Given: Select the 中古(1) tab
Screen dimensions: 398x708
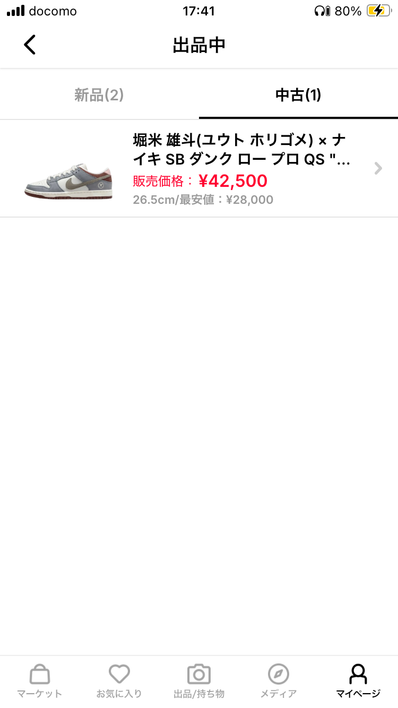Looking at the screenshot, I should [298, 95].
